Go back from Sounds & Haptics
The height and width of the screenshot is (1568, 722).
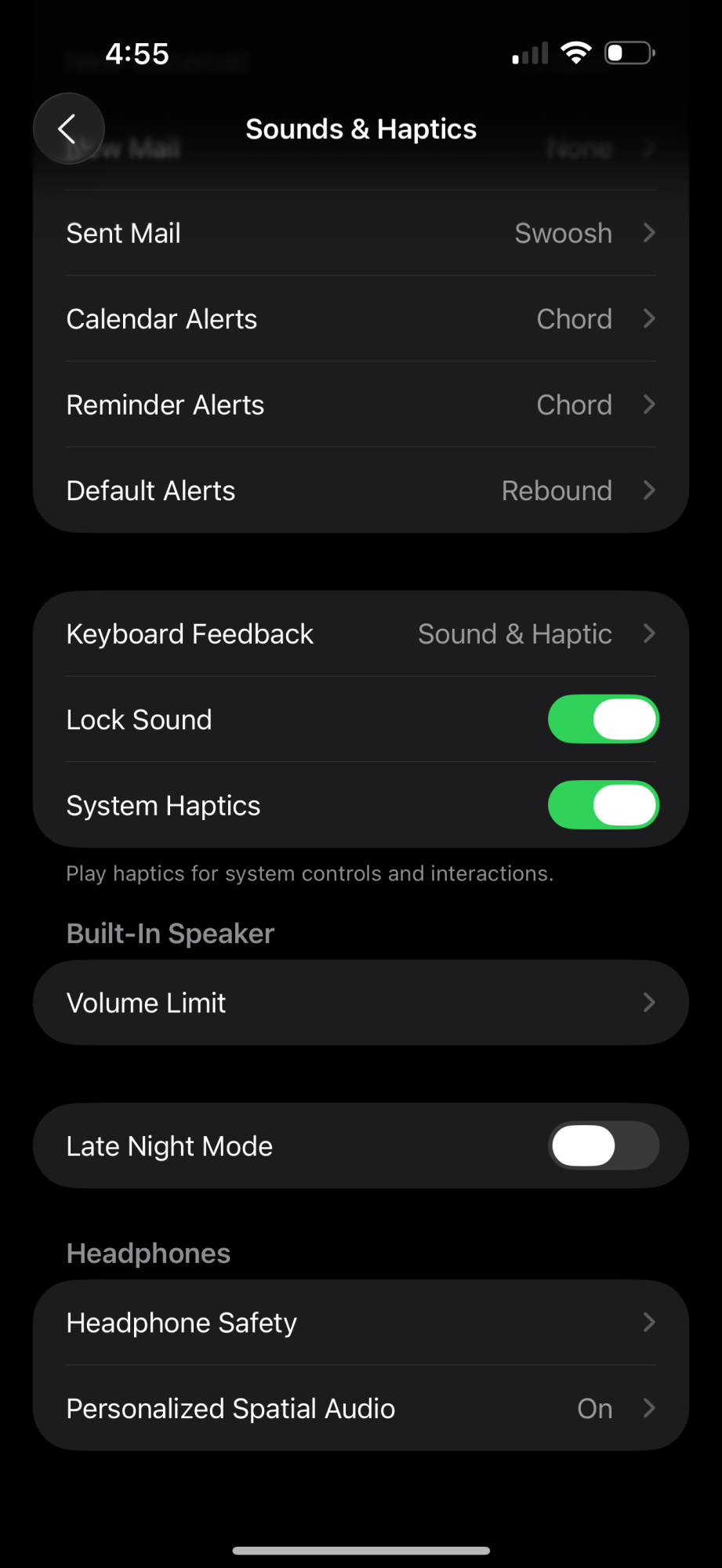click(x=68, y=129)
